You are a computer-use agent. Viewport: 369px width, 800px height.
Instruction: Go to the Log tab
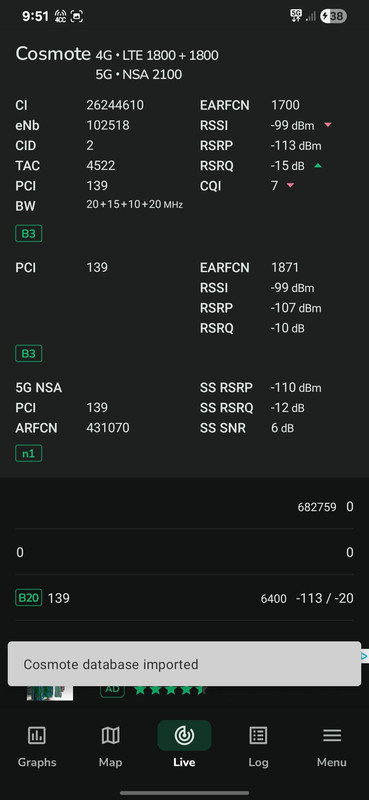coord(258,745)
